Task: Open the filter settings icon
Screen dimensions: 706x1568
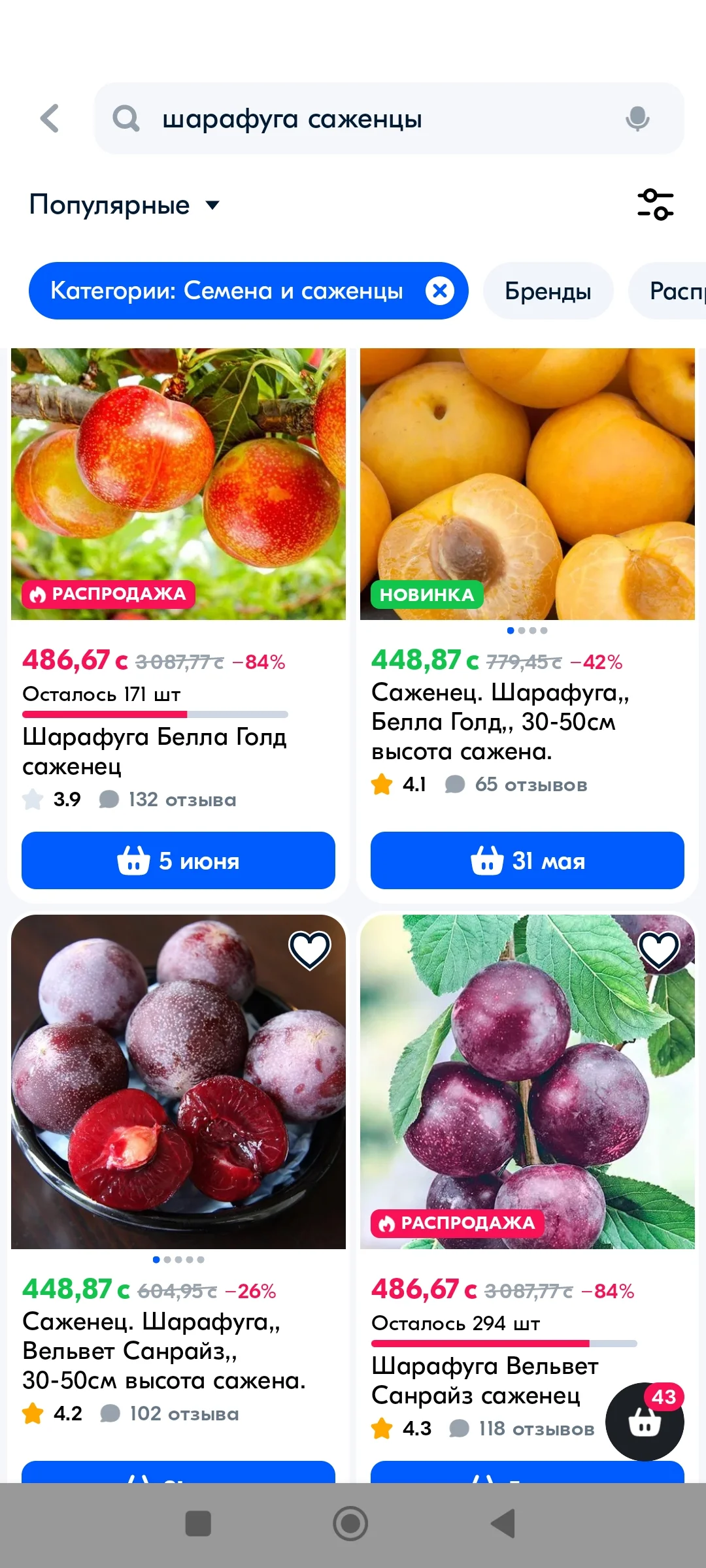Action: pyautogui.click(x=655, y=204)
